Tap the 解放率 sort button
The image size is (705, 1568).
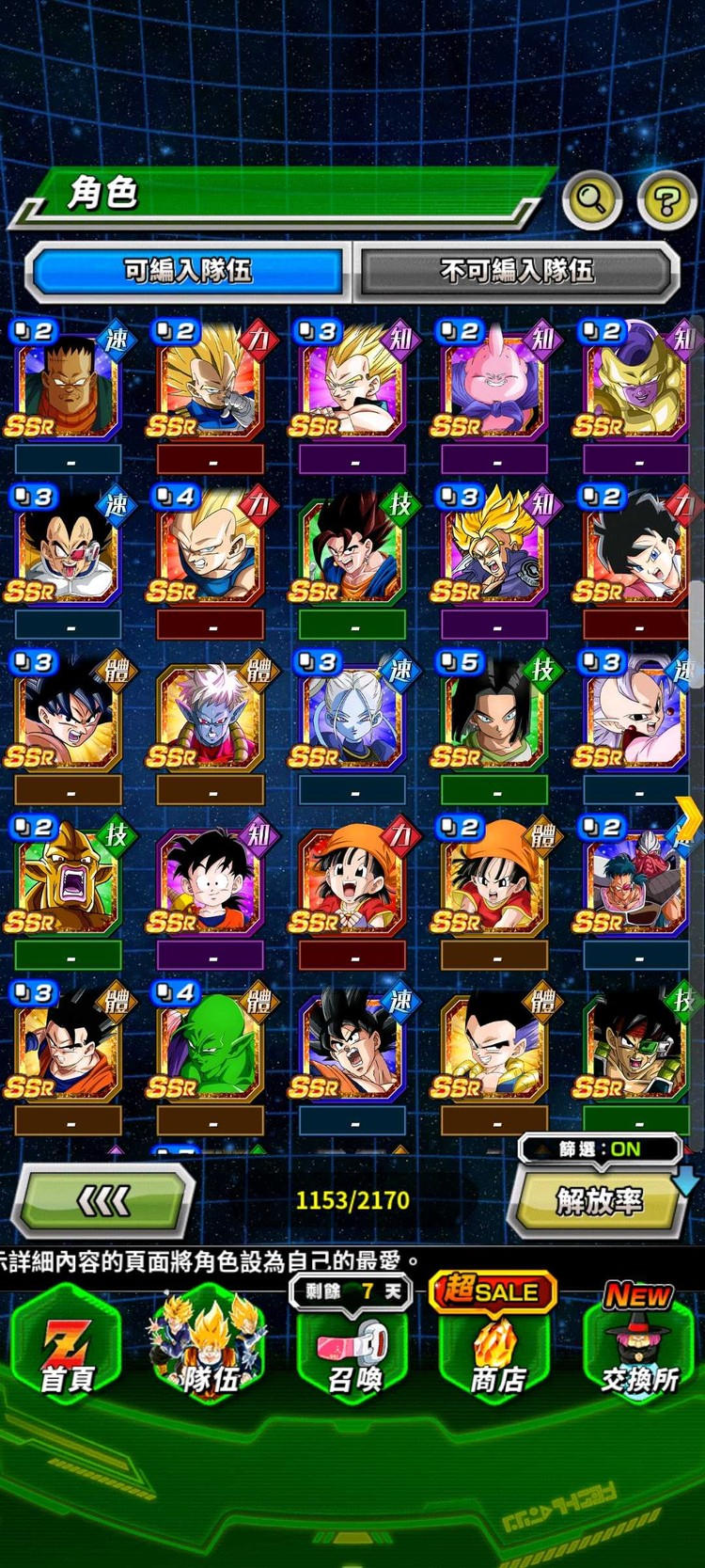(598, 1201)
